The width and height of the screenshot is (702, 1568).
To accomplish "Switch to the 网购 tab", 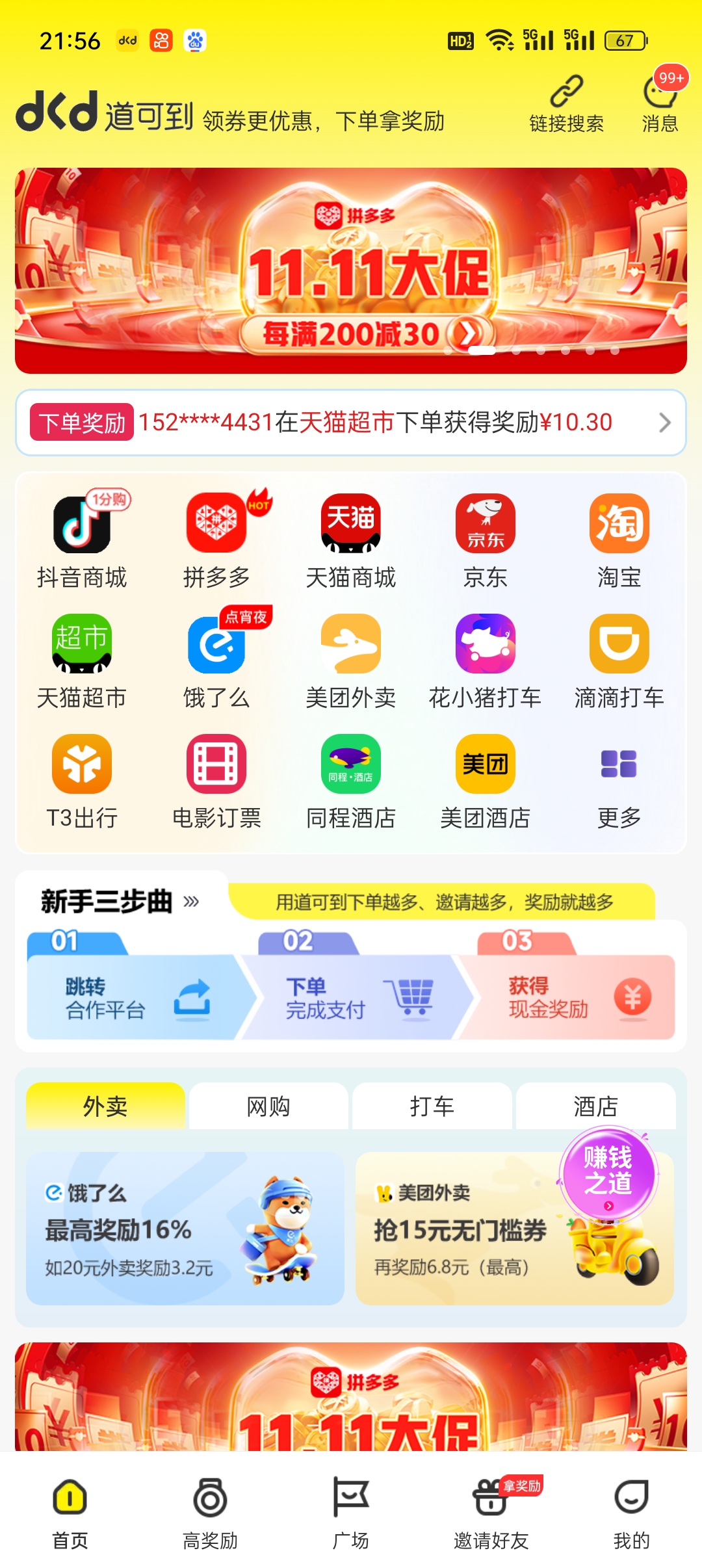I will [268, 1106].
